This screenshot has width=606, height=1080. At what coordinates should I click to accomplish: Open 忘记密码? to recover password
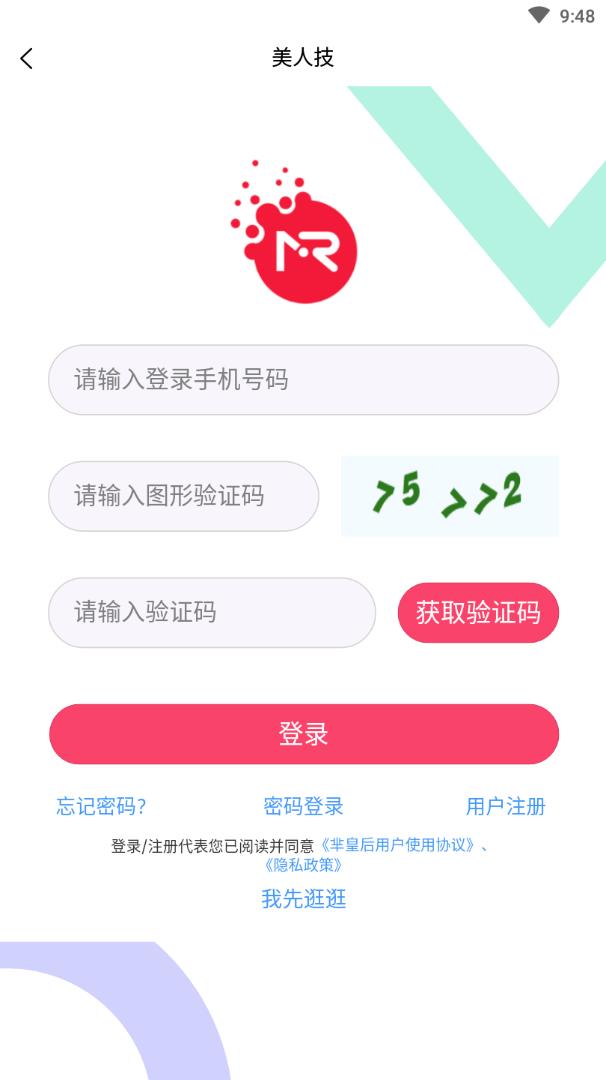(101, 806)
